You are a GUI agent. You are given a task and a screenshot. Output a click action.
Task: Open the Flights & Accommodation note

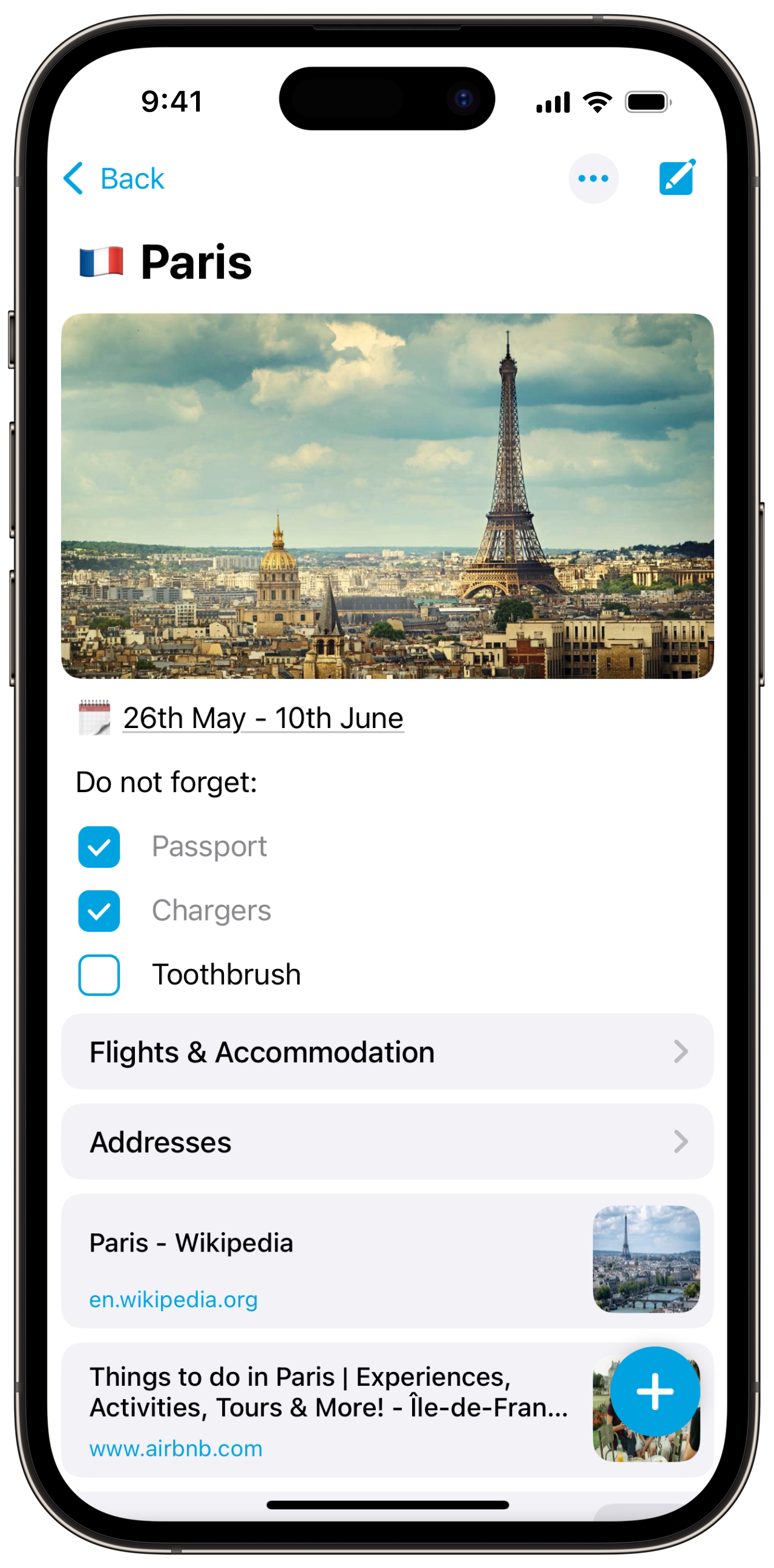(387, 1052)
